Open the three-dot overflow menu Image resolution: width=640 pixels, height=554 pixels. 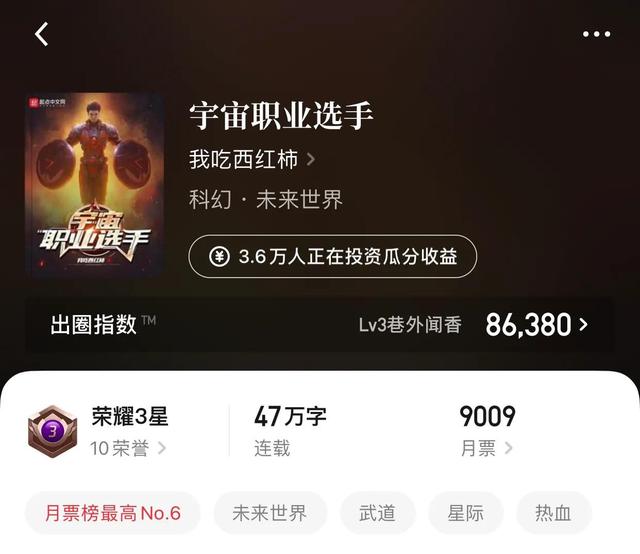(x=596, y=34)
